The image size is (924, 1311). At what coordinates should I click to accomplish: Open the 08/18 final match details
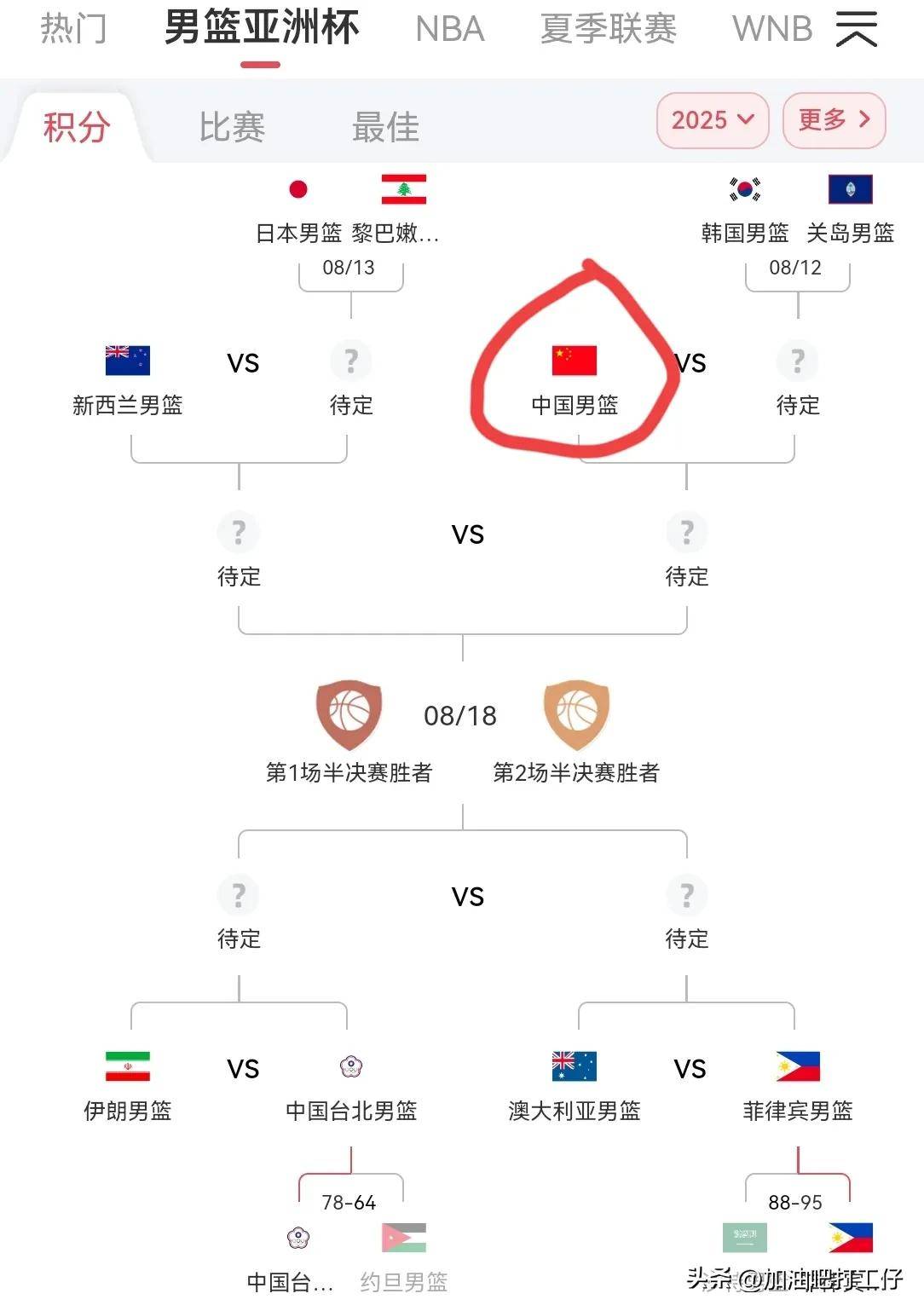tap(460, 716)
